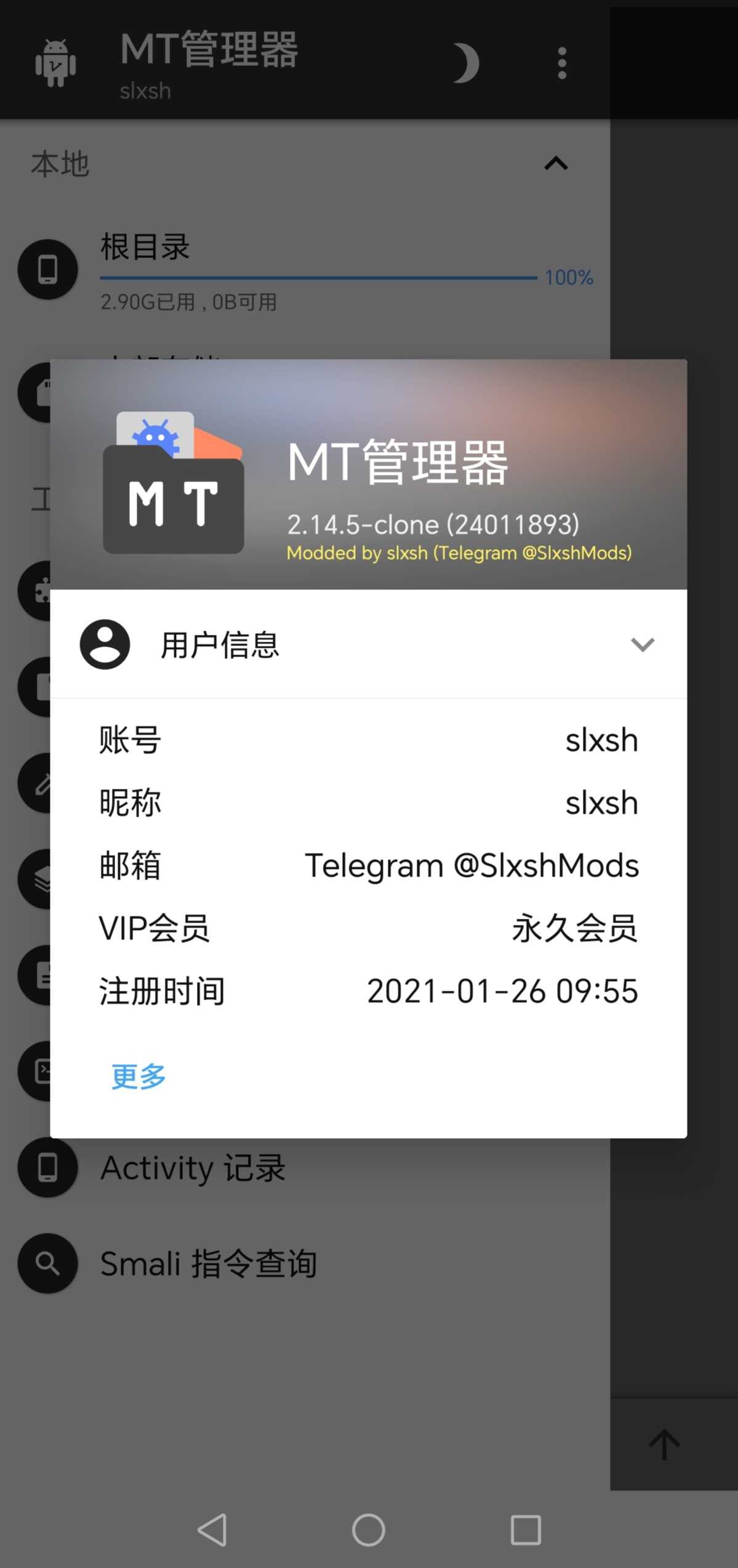Collapse the 用户信息 section

[642, 645]
